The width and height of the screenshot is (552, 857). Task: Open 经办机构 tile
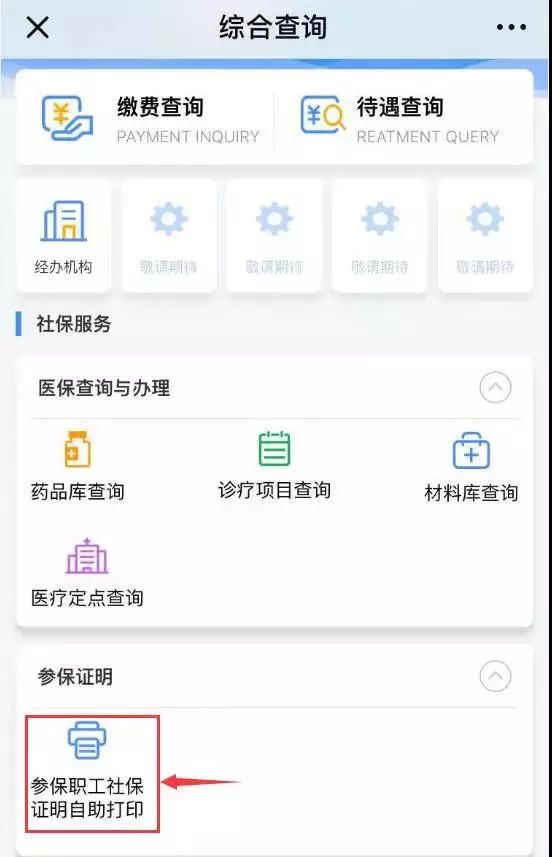click(63, 236)
